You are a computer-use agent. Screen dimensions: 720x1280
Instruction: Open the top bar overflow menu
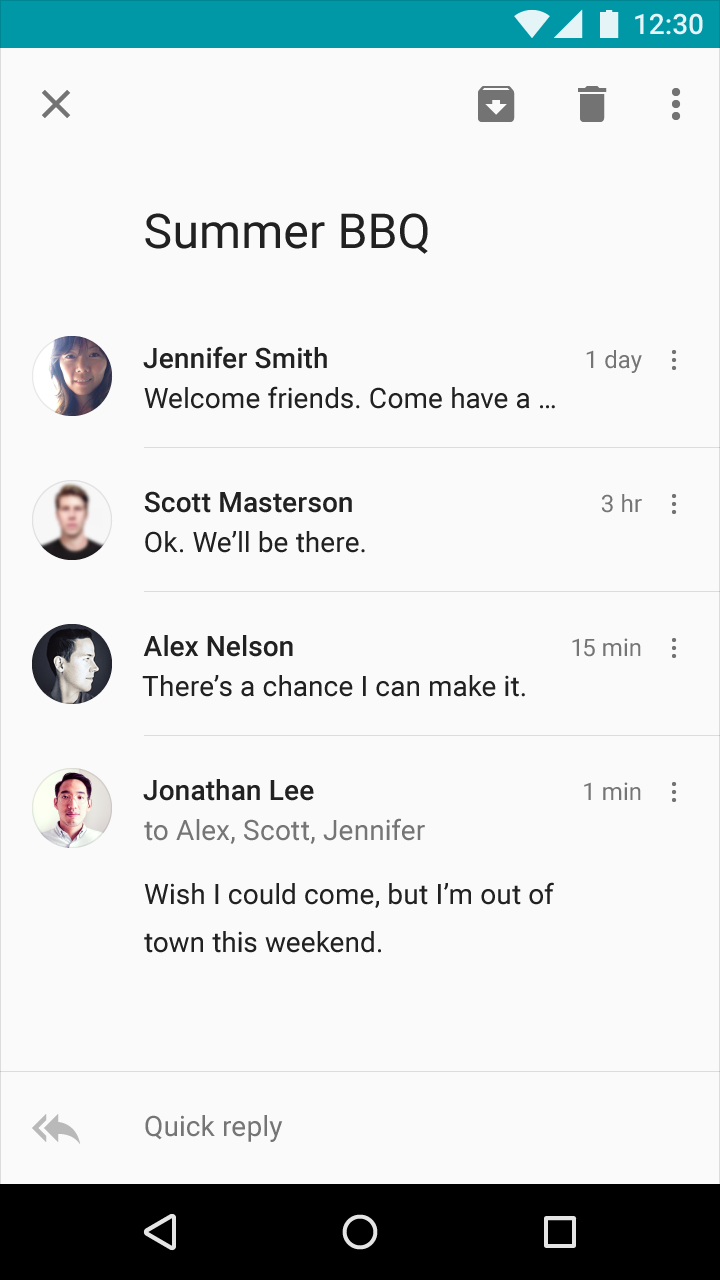(676, 104)
